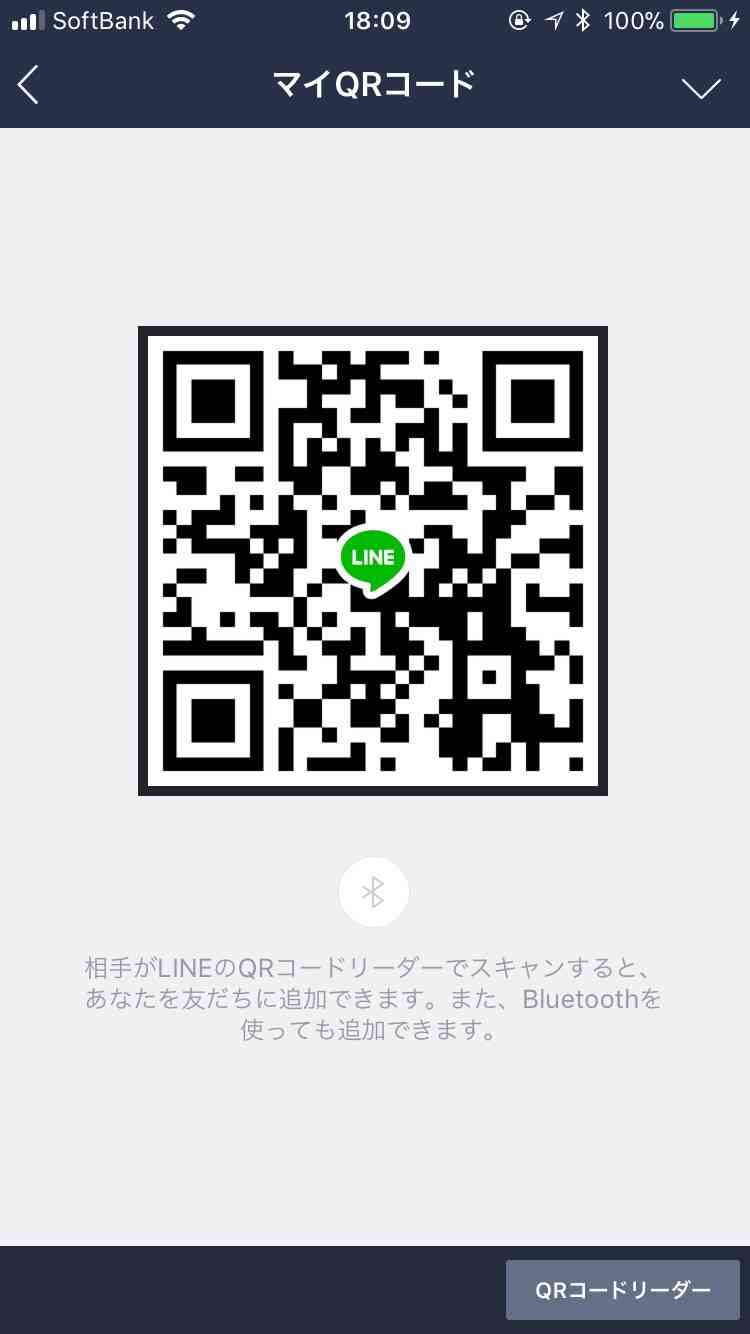The width and height of the screenshot is (750, 1334).
Task: Go back using the top-left arrow
Action: 28,86
